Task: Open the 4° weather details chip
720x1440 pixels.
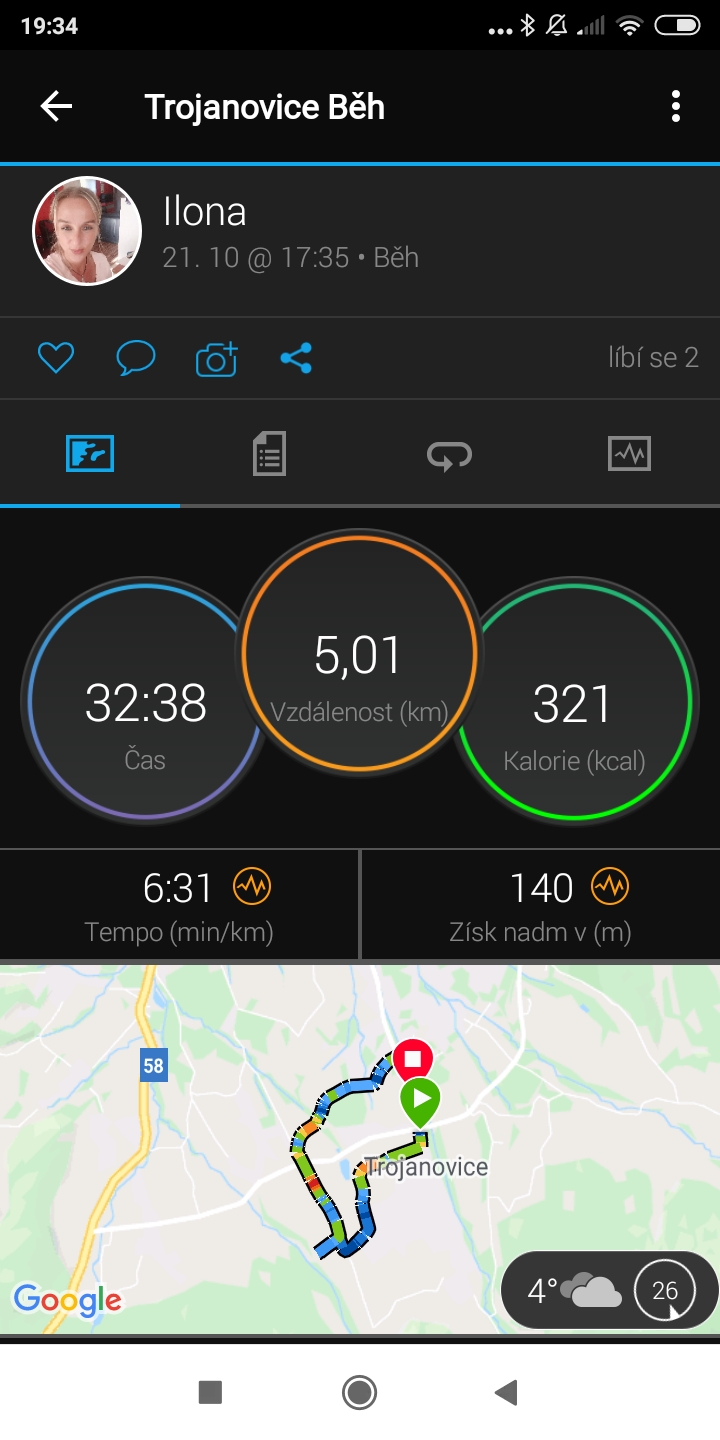Action: click(x=610, y=1291)
